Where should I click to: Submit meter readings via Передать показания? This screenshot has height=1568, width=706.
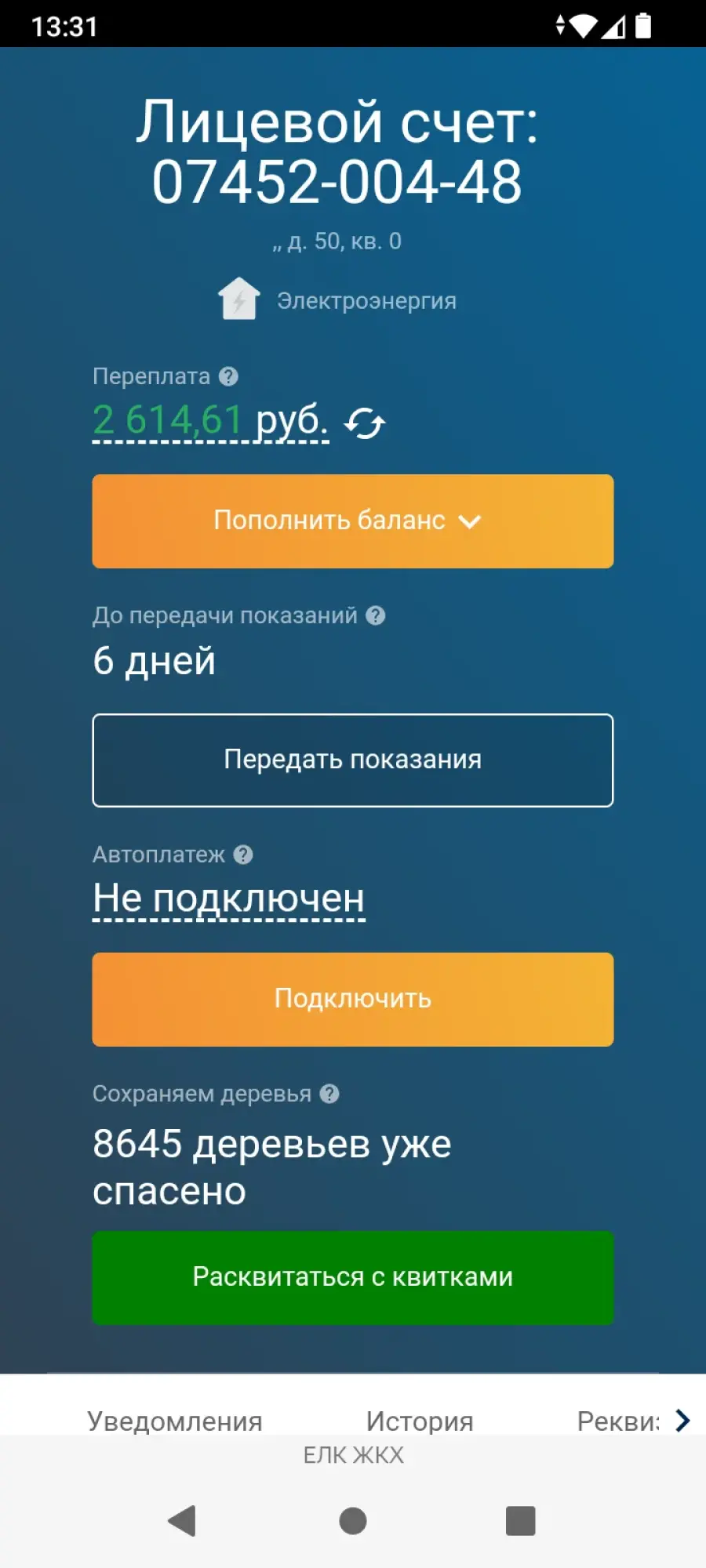coord(353,760)
